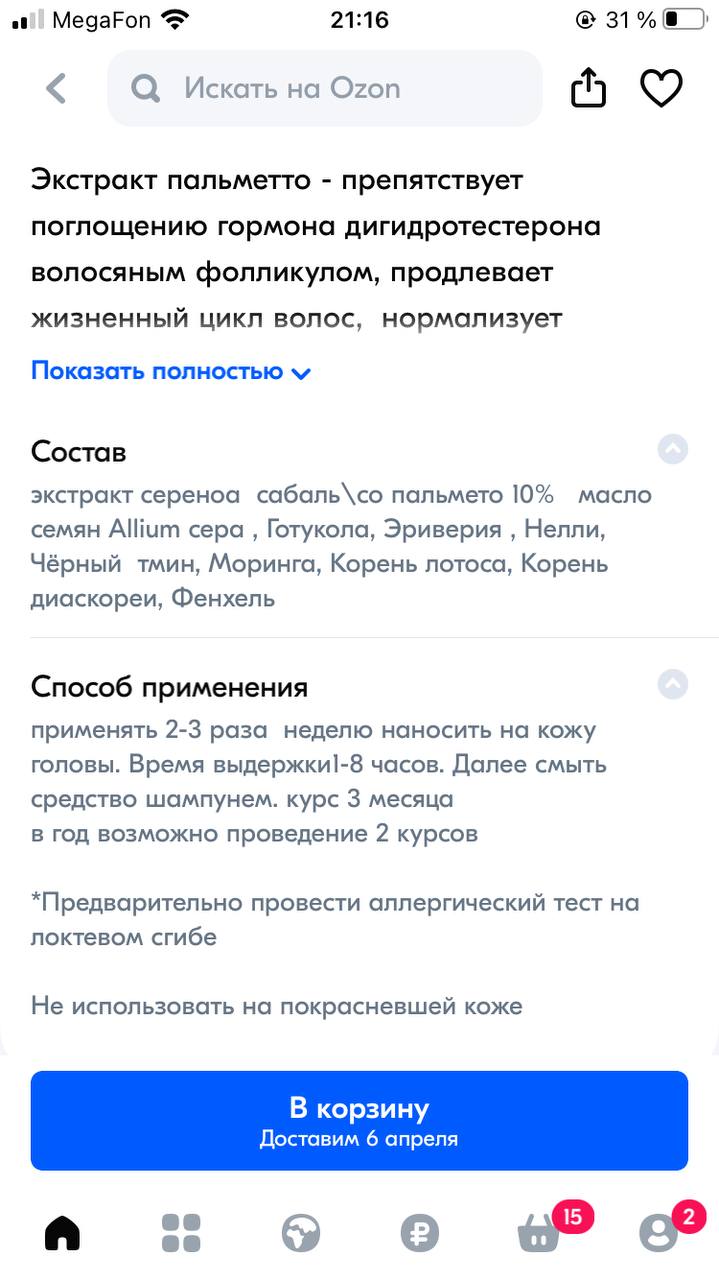Open the home tab
The width and height of the screenshot is (719, 1280).
click(x=62, y=1233)
